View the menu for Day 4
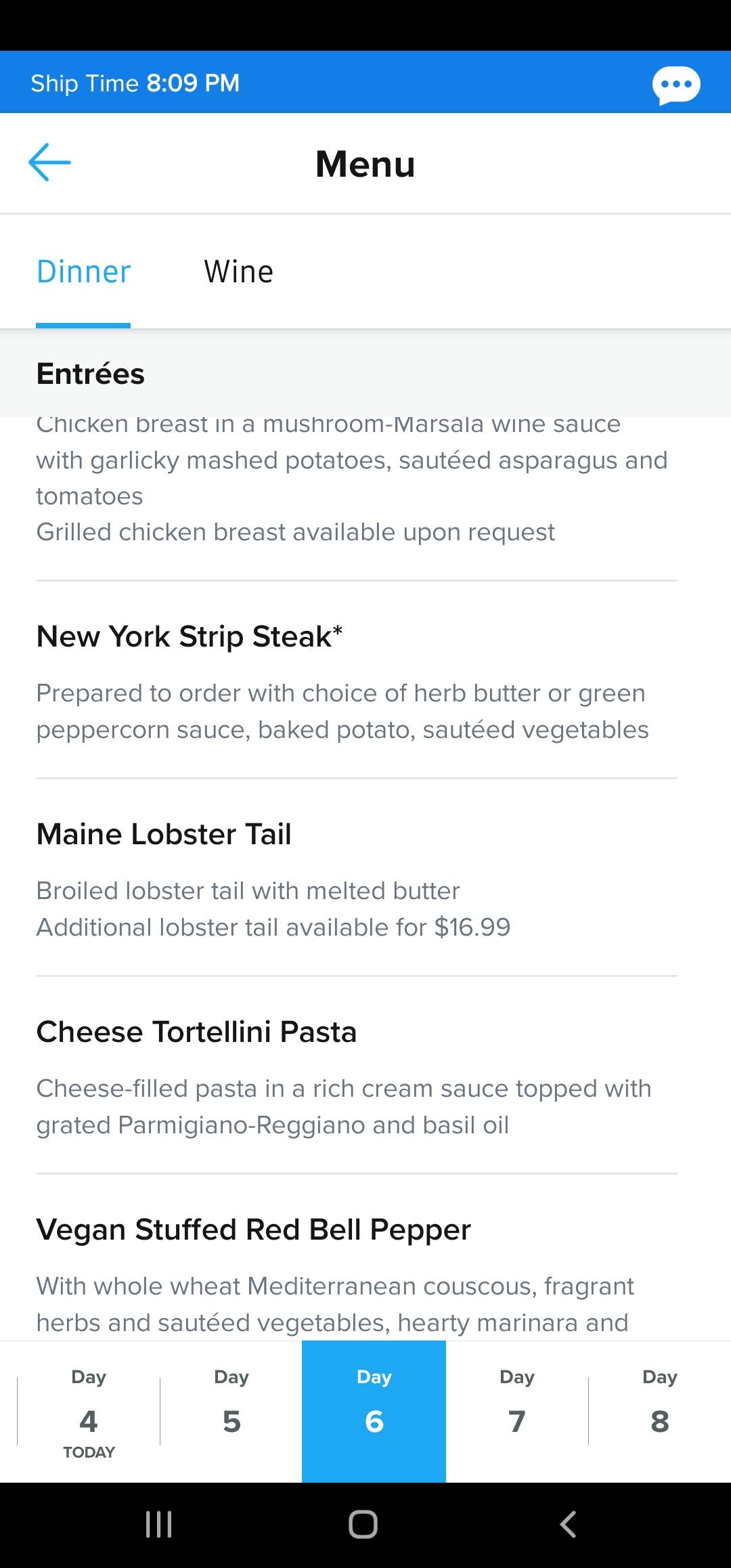 [89, 1412]
